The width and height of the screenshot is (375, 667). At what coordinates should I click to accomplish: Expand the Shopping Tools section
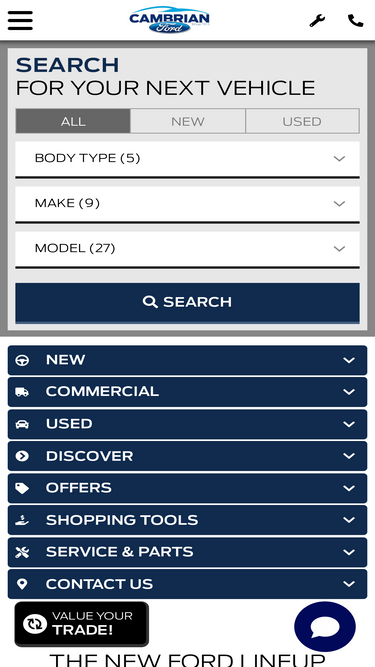[x=188, y=520]
